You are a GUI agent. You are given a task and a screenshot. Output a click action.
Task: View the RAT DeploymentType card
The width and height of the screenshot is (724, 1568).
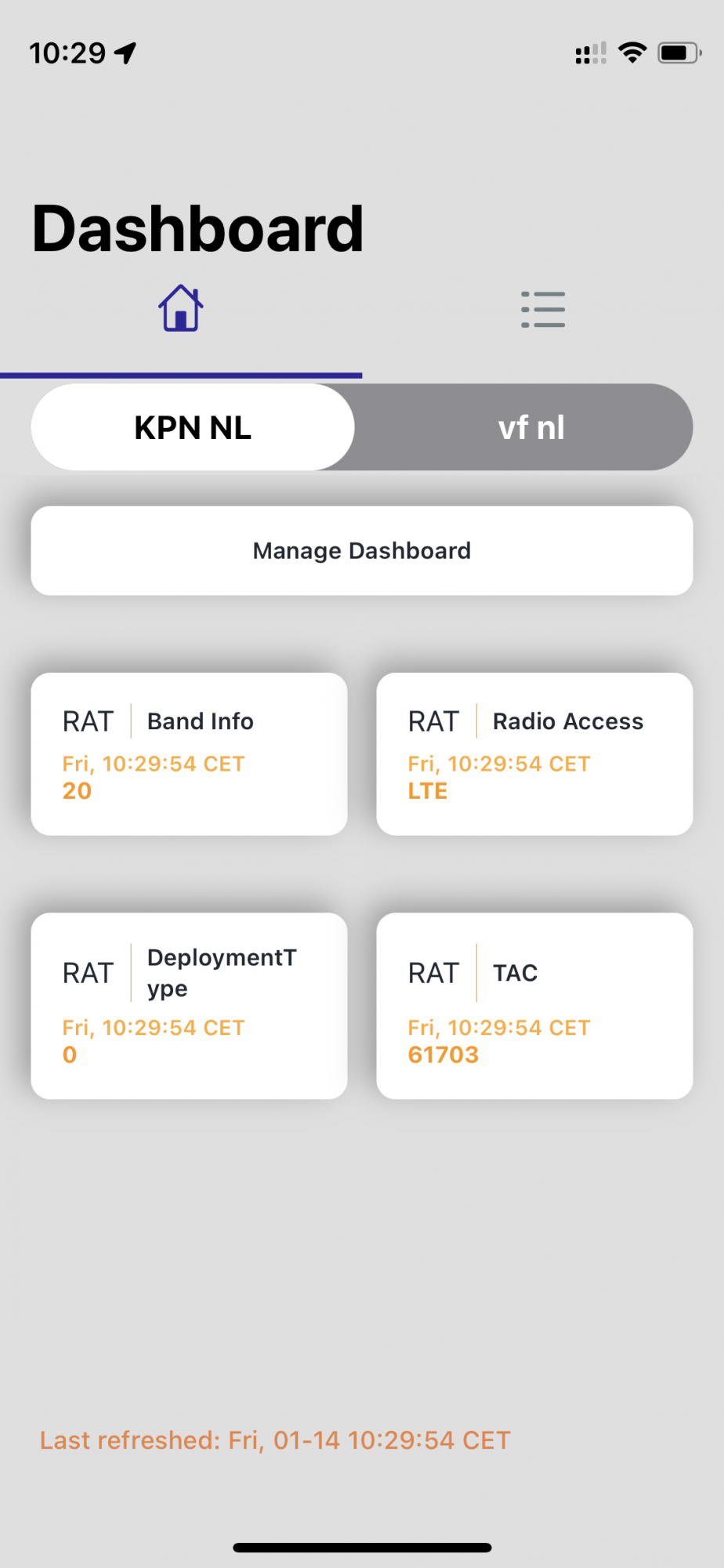(x=189, y=1005)
